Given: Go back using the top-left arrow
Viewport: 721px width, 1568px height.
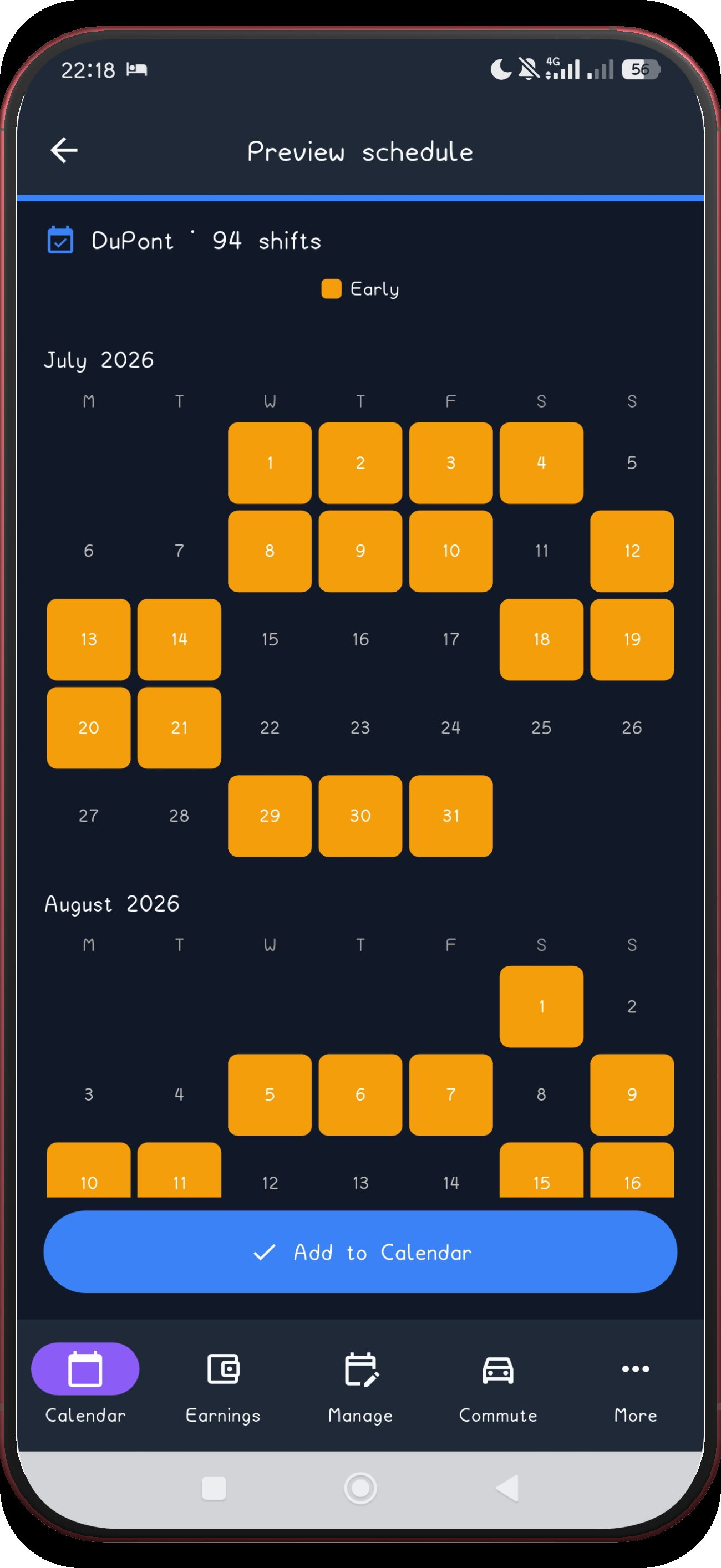Looking at the screenshot, I should coord(64,150).
